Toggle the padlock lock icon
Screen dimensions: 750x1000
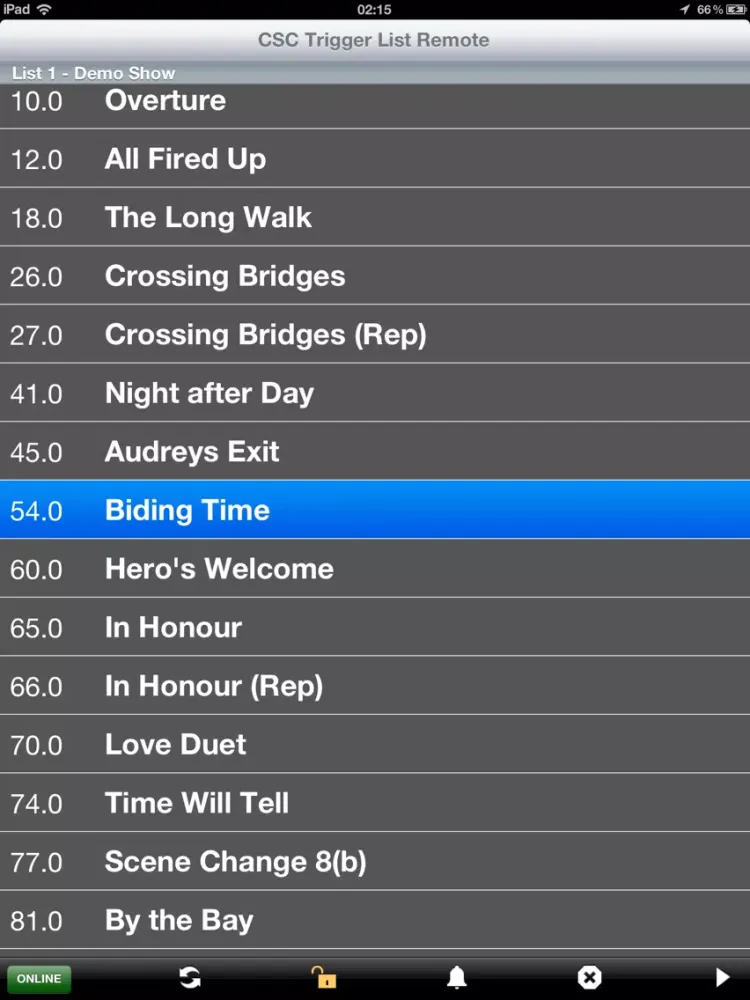[322, 977]
